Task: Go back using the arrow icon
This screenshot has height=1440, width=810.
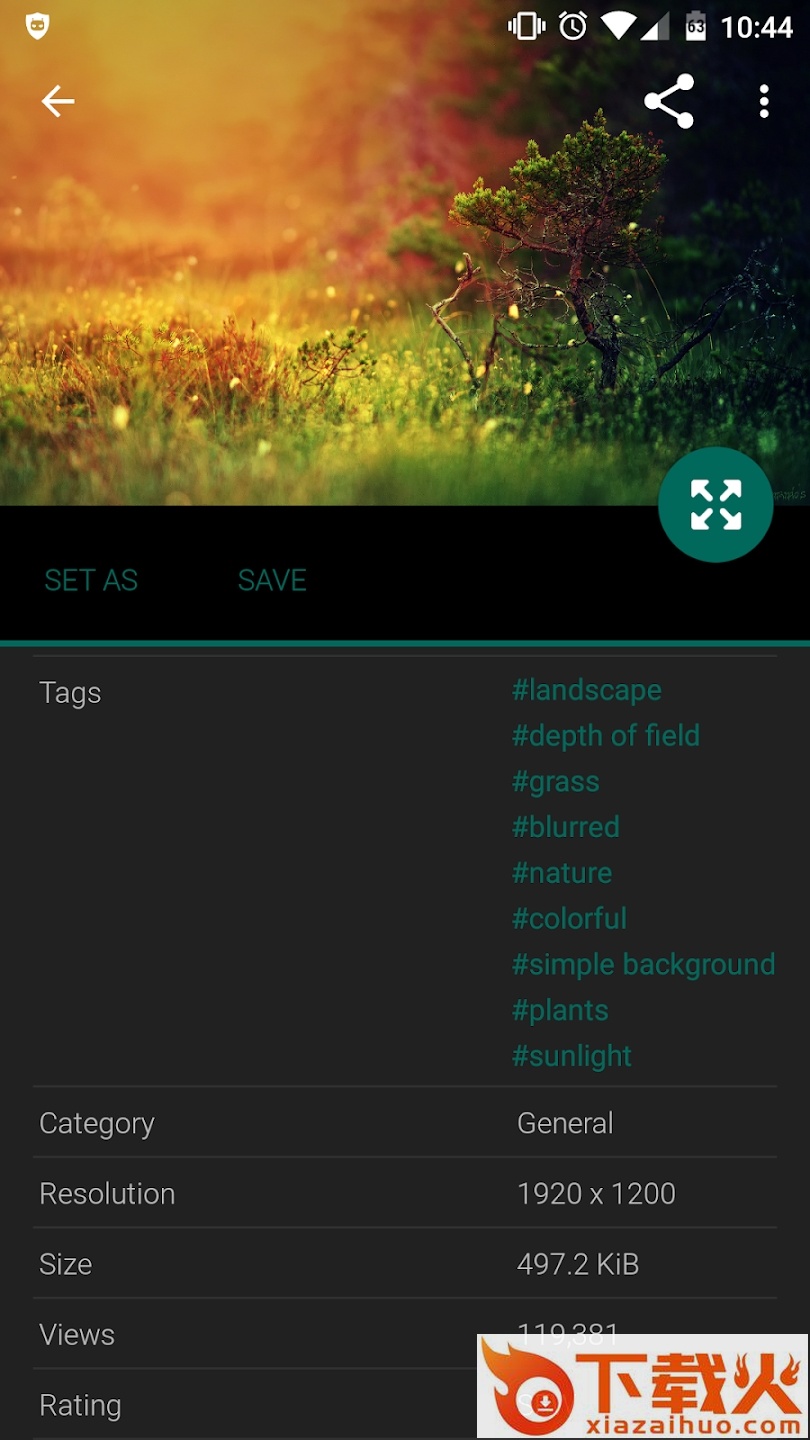Action: (x=57, y=101)
